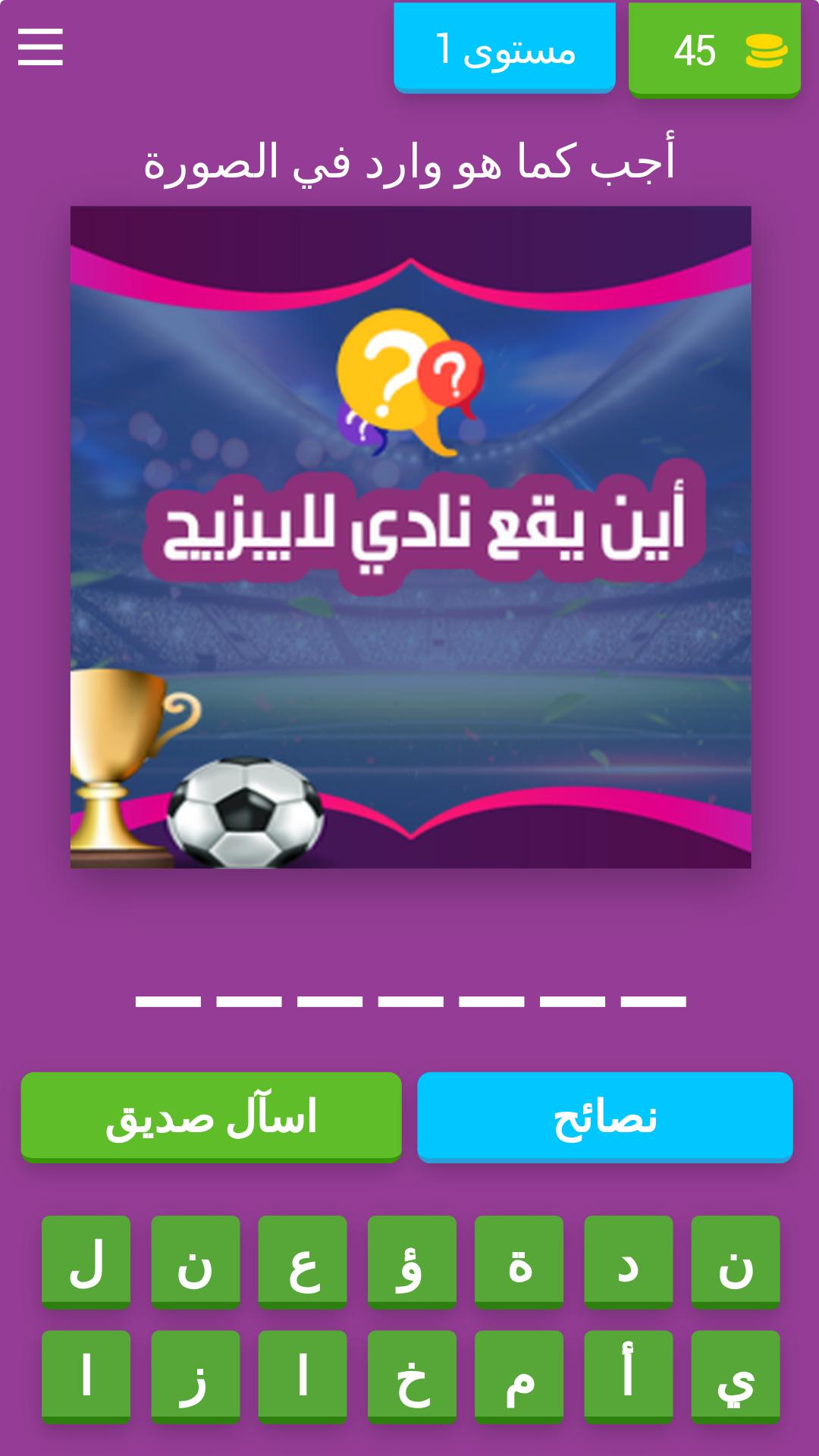Image resolution: width=819 pixels, height=1456 pixels.
Task: Choose the letter ؤ tile
Action: point(412,1263)
